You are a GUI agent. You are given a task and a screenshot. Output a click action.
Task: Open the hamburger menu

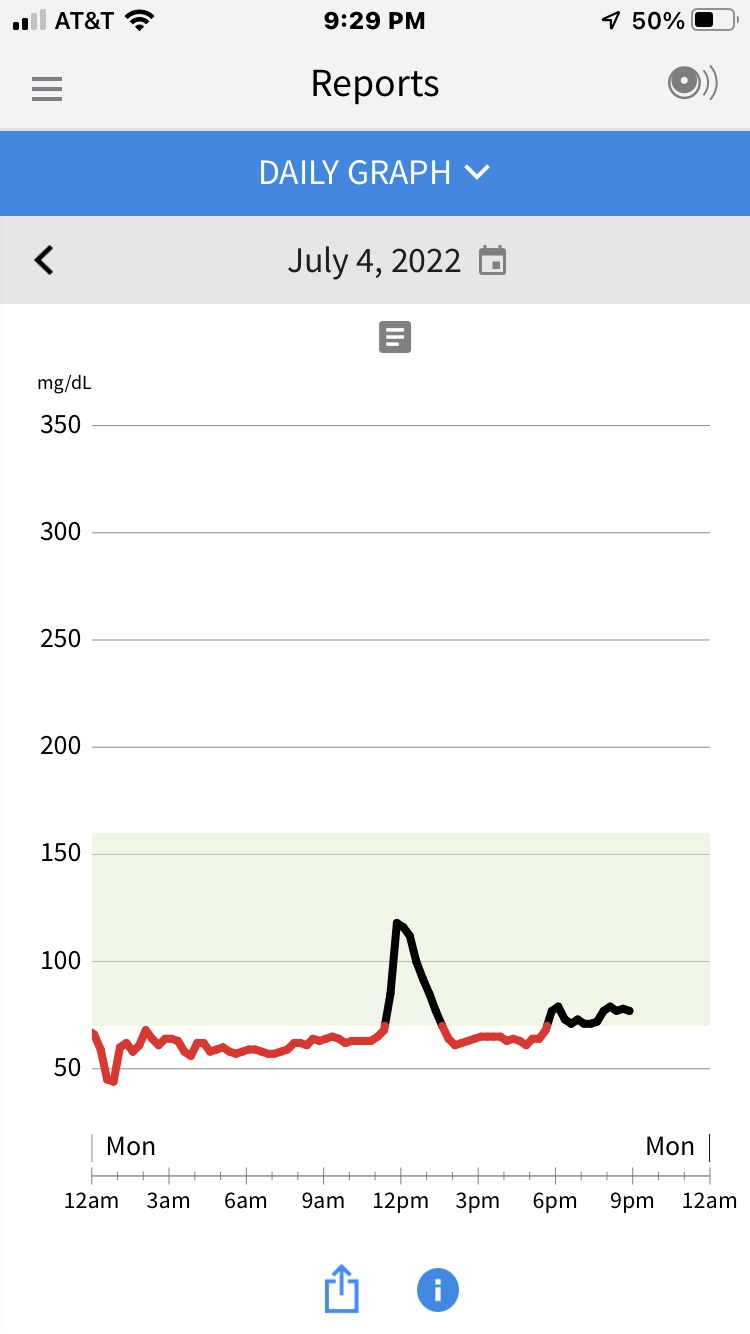tap(47, 89)
